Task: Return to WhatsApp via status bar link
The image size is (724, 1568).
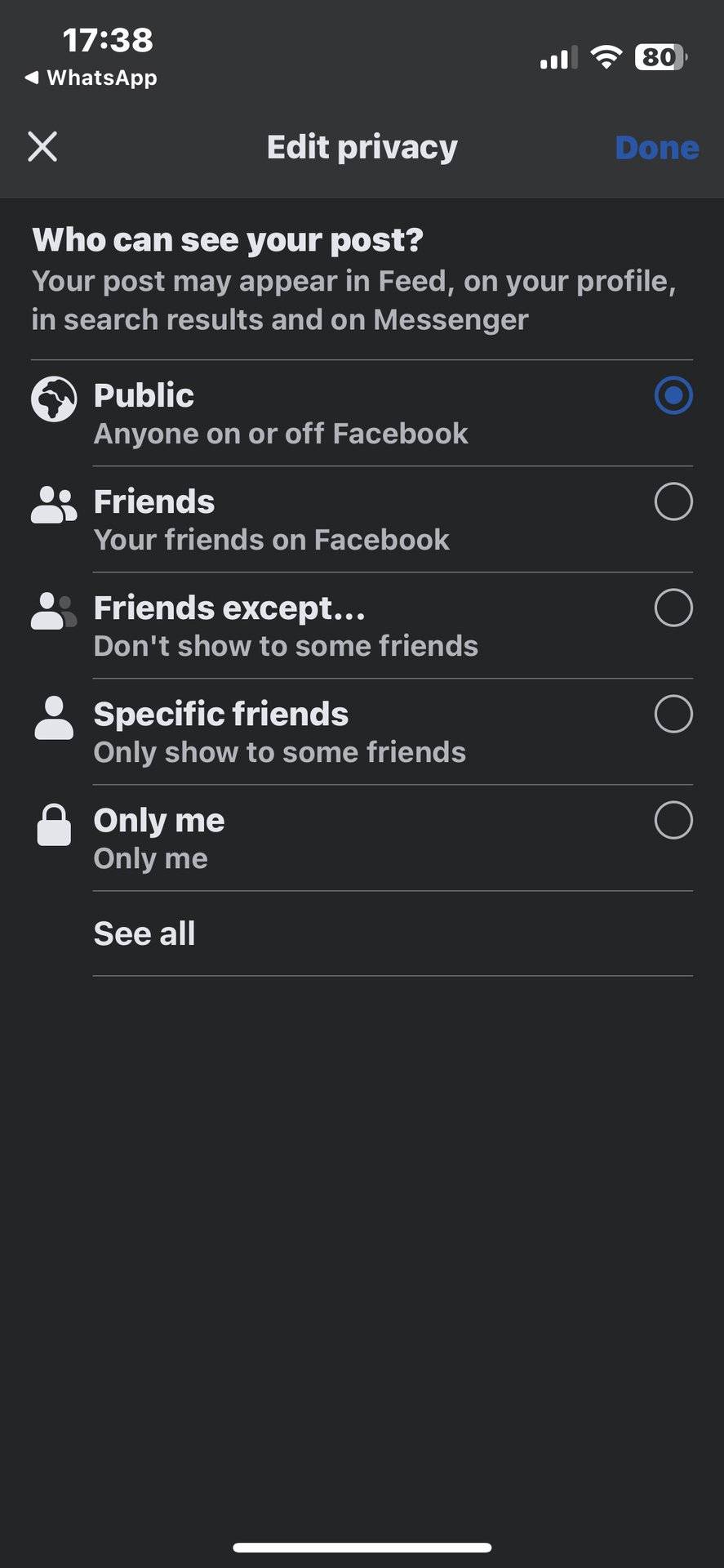Action: (x=91, y=78)
